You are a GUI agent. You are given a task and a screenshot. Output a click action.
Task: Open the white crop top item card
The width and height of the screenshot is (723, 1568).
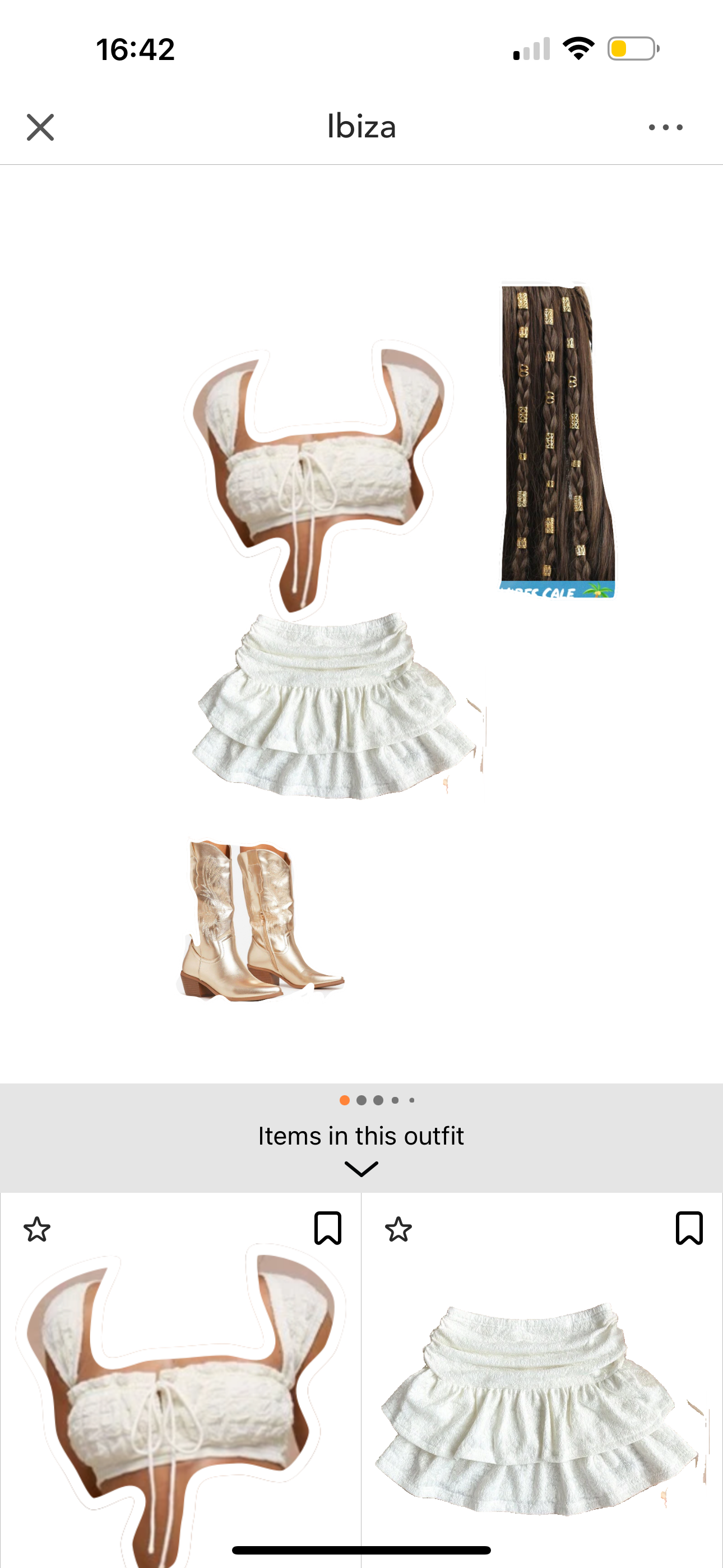tap(180, 1400)
